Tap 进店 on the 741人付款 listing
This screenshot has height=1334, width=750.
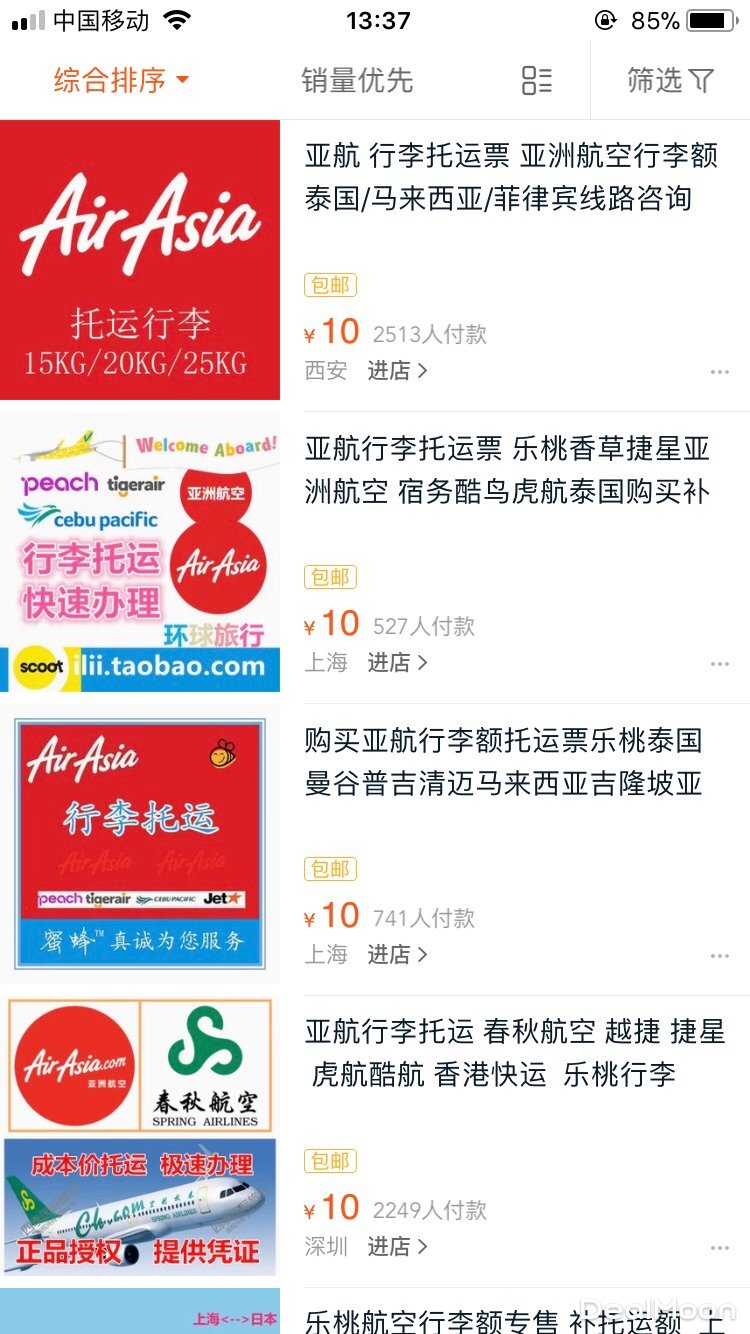coord(397,955)
